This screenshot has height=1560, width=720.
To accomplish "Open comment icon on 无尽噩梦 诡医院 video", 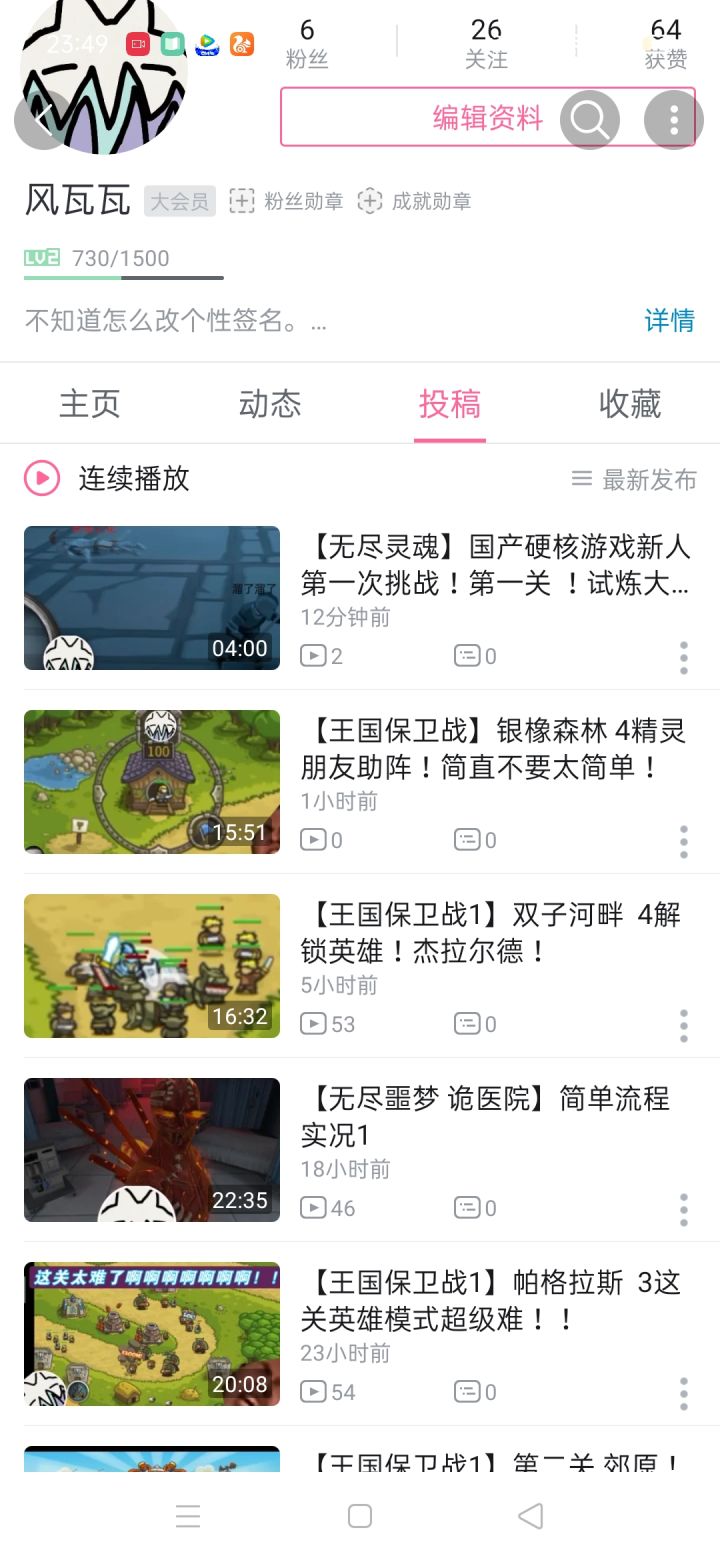I will pyautogui.click(x=467, y=1207).
